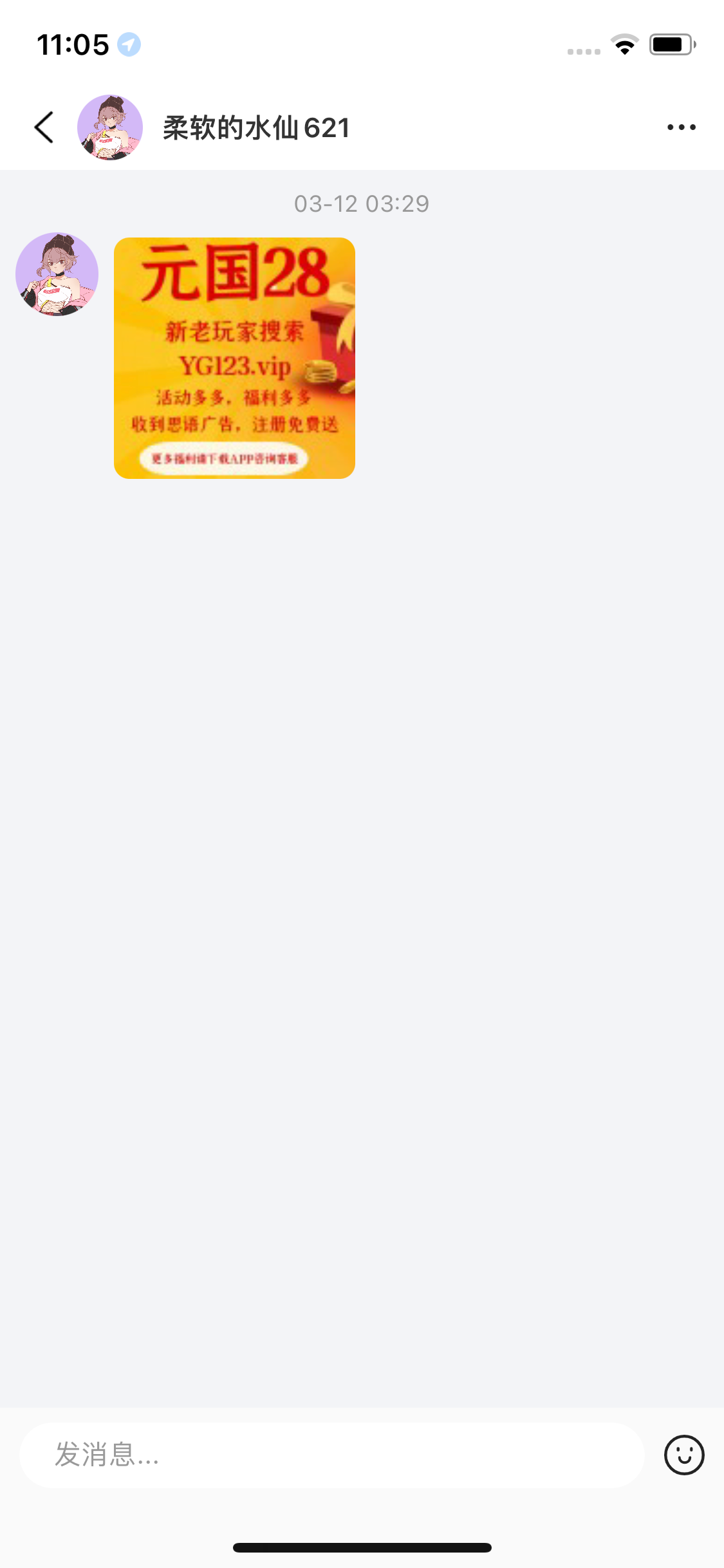Open the three-dot more options menu
This screenshot has width=724, height=1568.
coord(682,127)
